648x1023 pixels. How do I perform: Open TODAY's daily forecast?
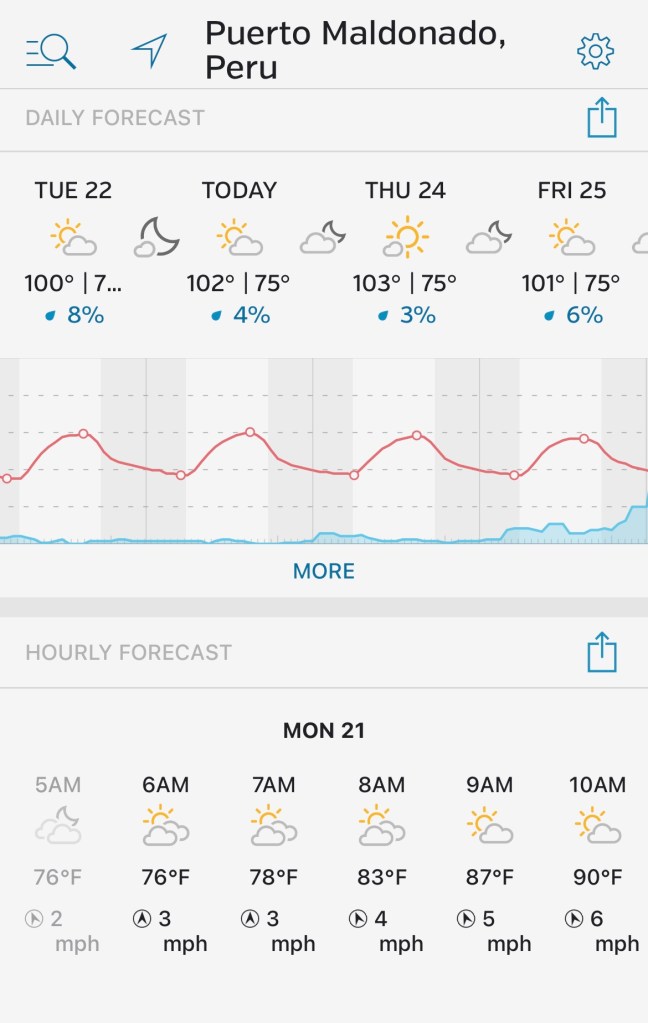point(239,252)
